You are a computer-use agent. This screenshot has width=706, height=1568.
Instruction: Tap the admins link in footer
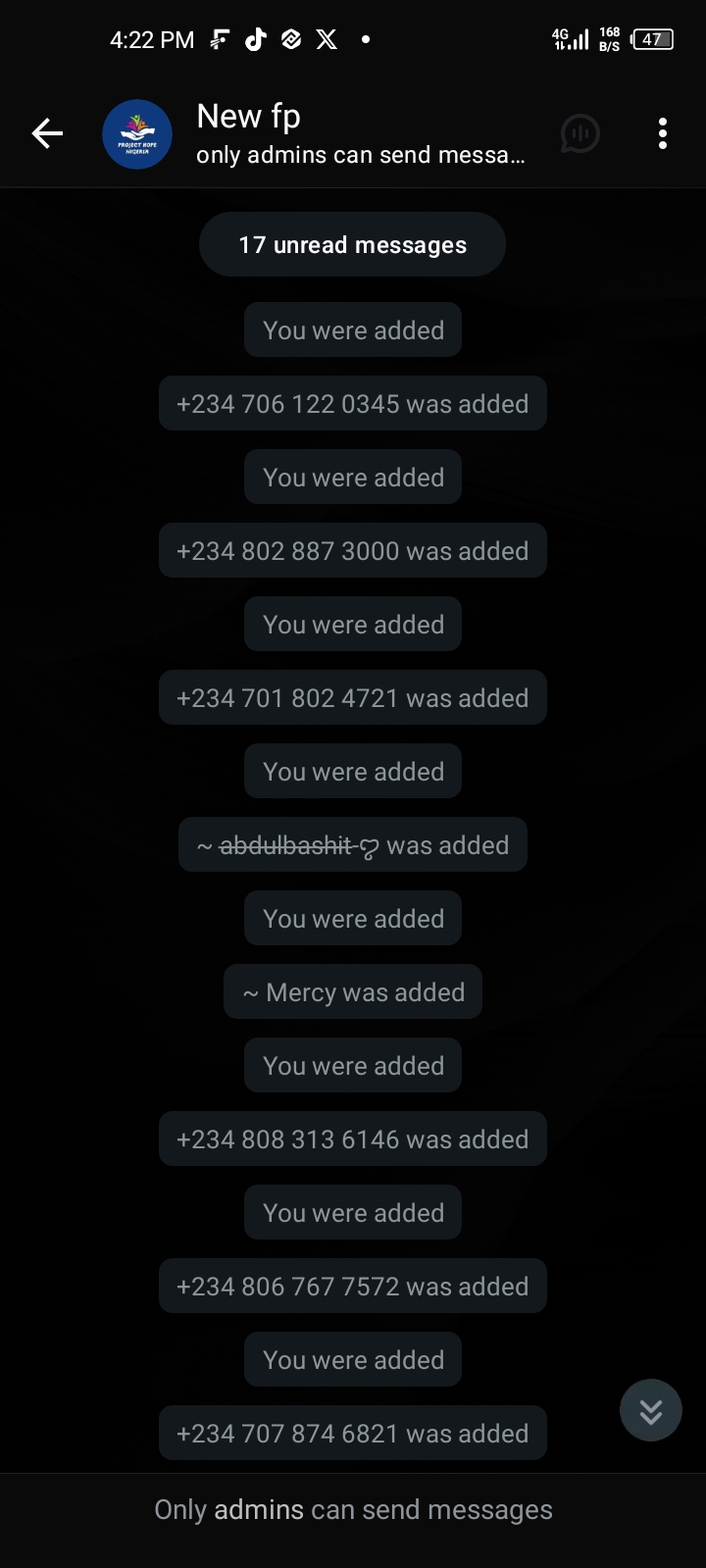click(x=259, y=1509)
